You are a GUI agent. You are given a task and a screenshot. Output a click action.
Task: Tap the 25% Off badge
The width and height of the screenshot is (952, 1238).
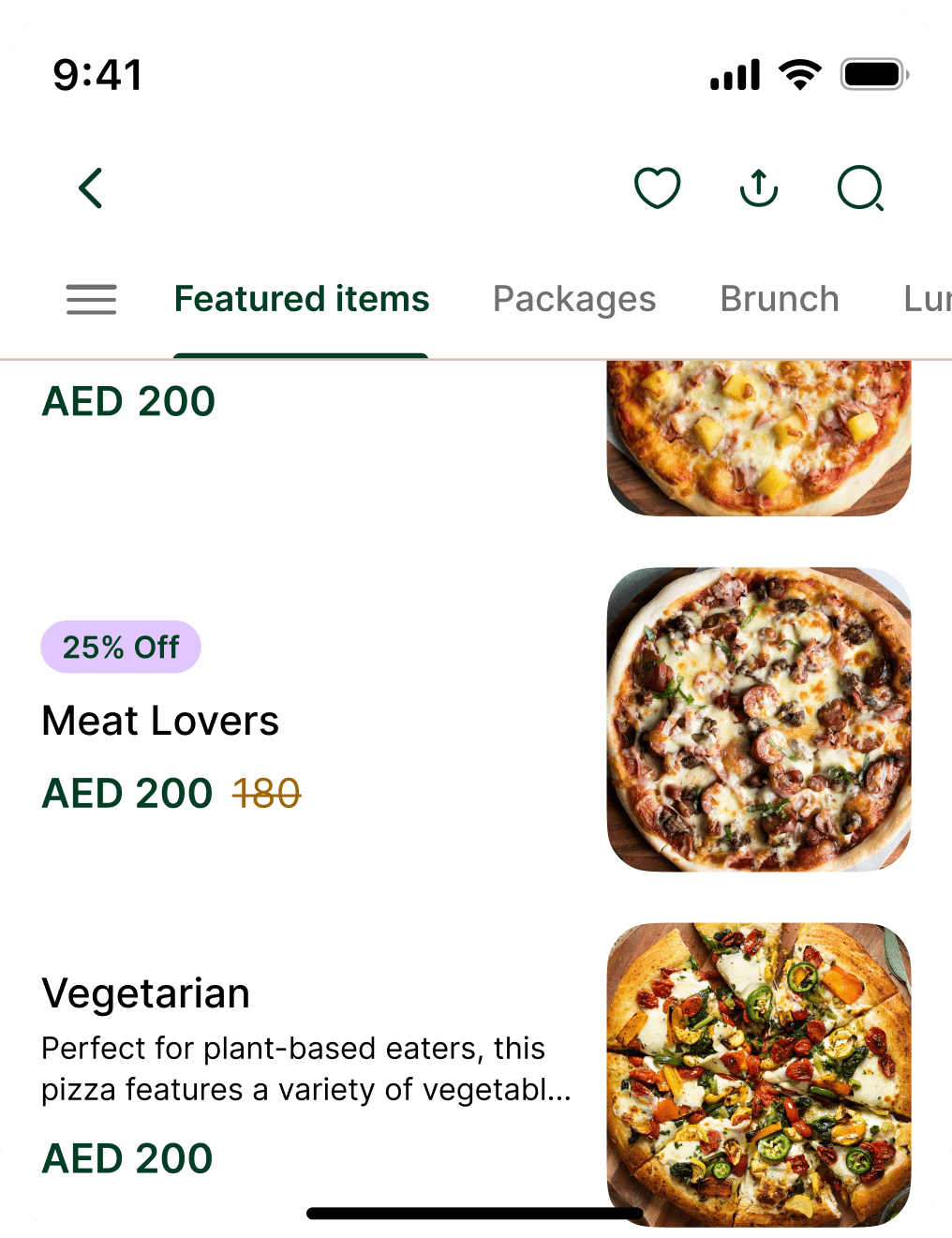[121, 646]
